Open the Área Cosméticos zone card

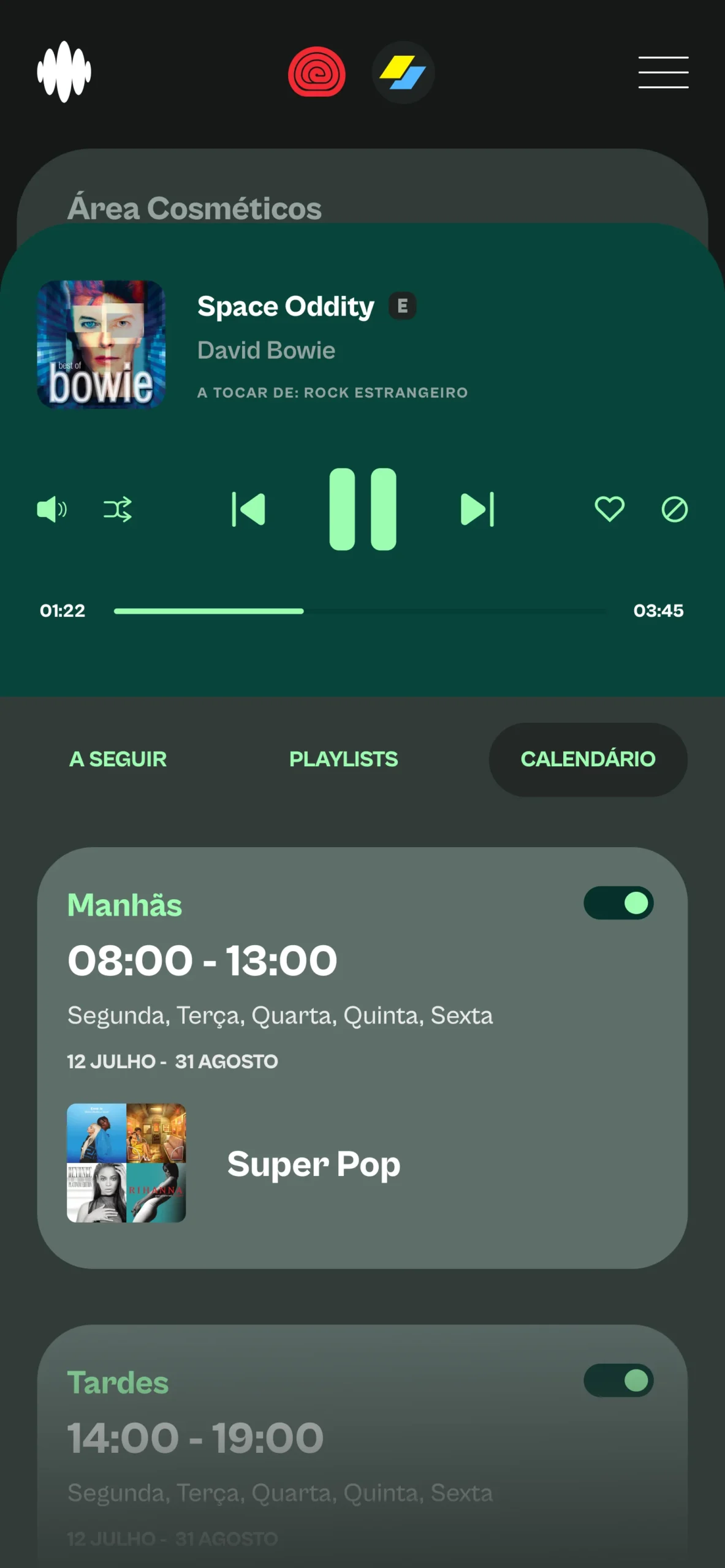click(194, 207)
